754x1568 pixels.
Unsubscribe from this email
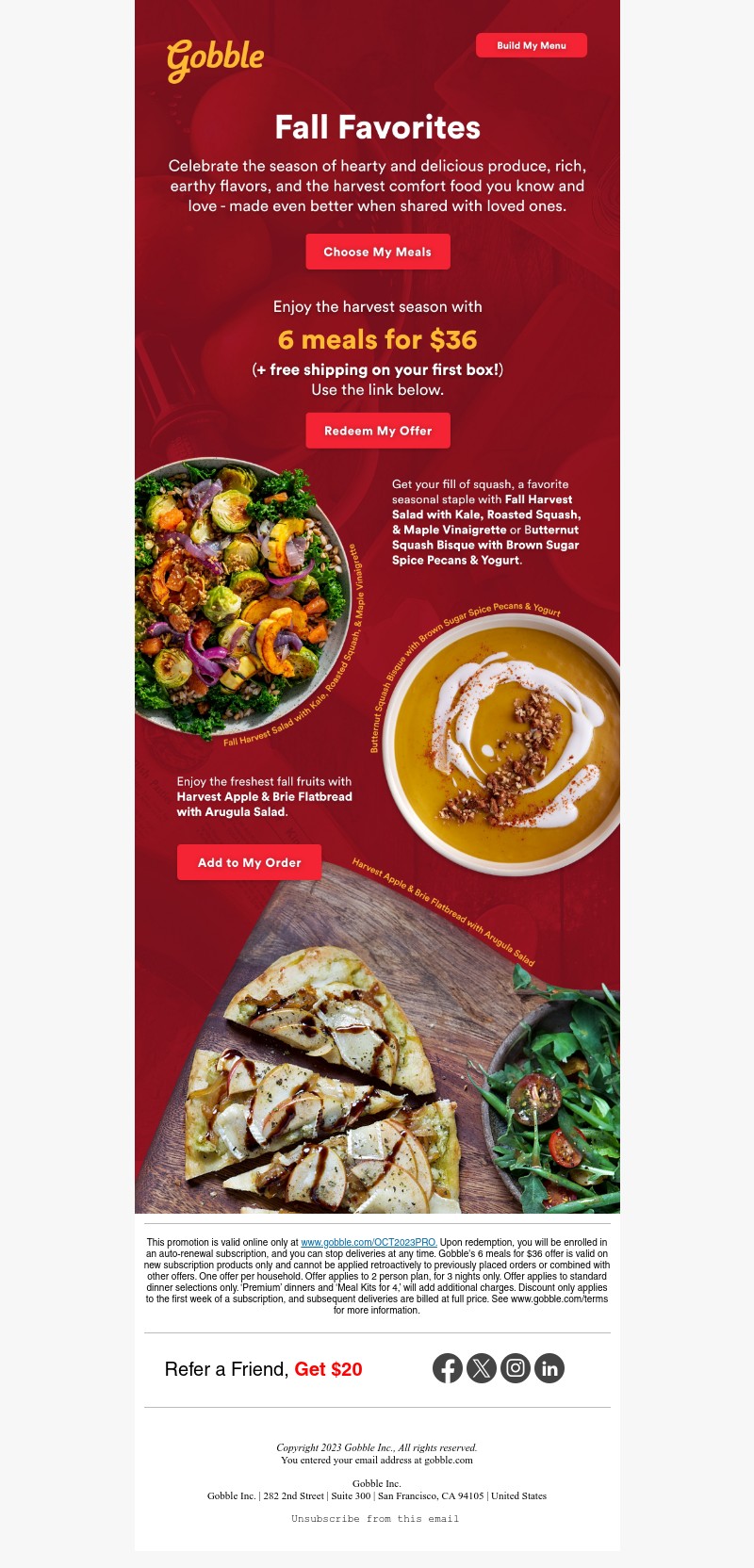tap(375, 1519)
